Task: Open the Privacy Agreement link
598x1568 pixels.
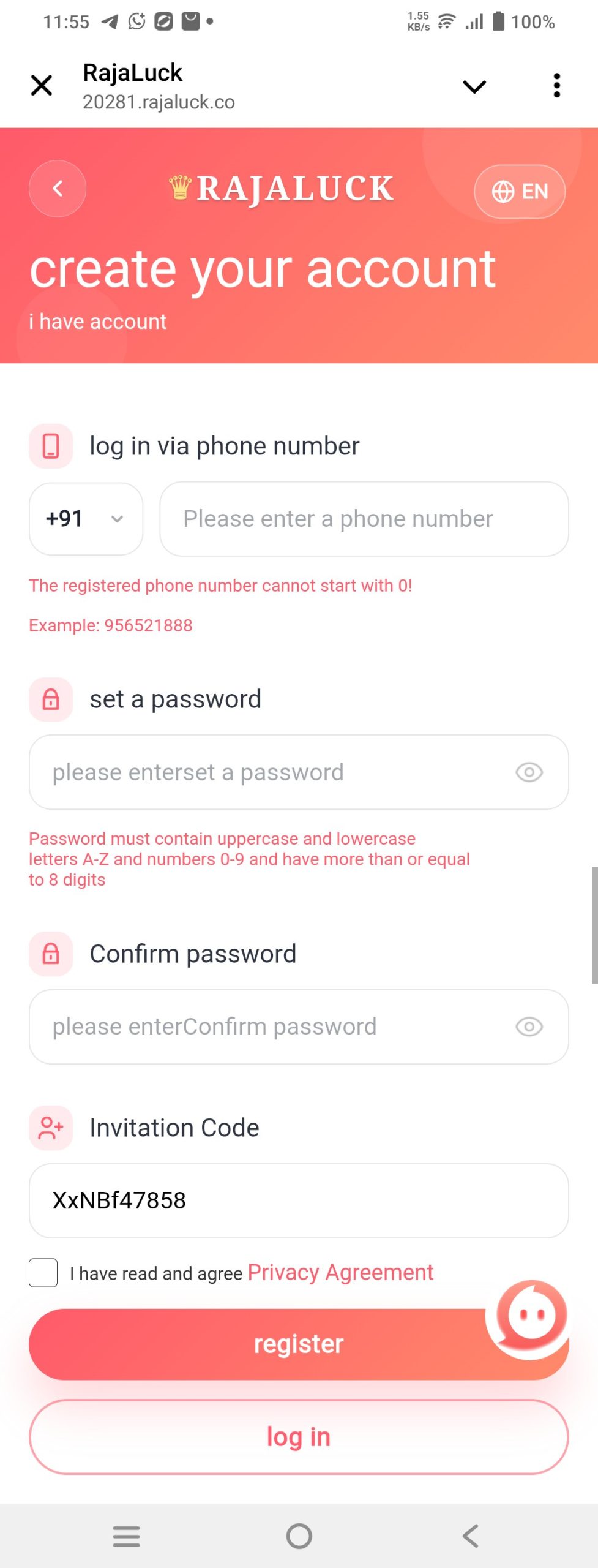Action: coord(340,1273)
